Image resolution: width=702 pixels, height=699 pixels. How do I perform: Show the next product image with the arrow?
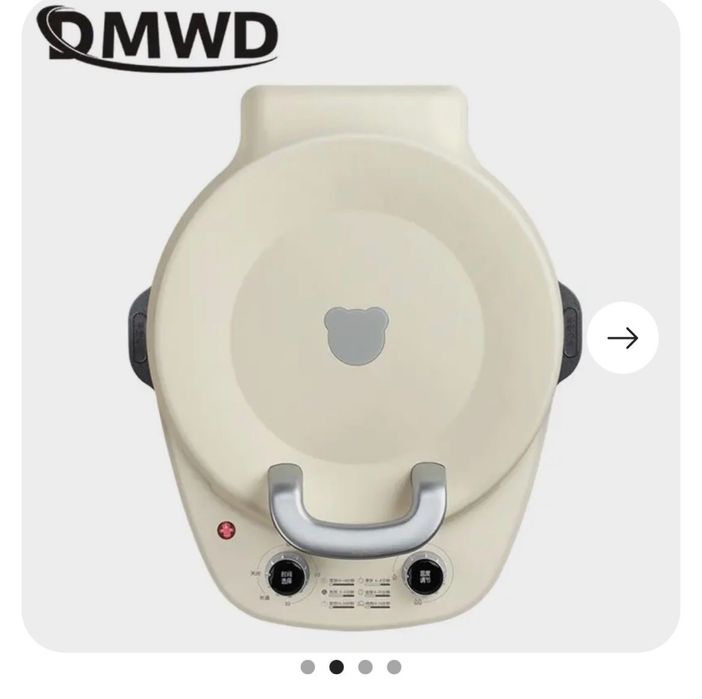pos(622,338)
